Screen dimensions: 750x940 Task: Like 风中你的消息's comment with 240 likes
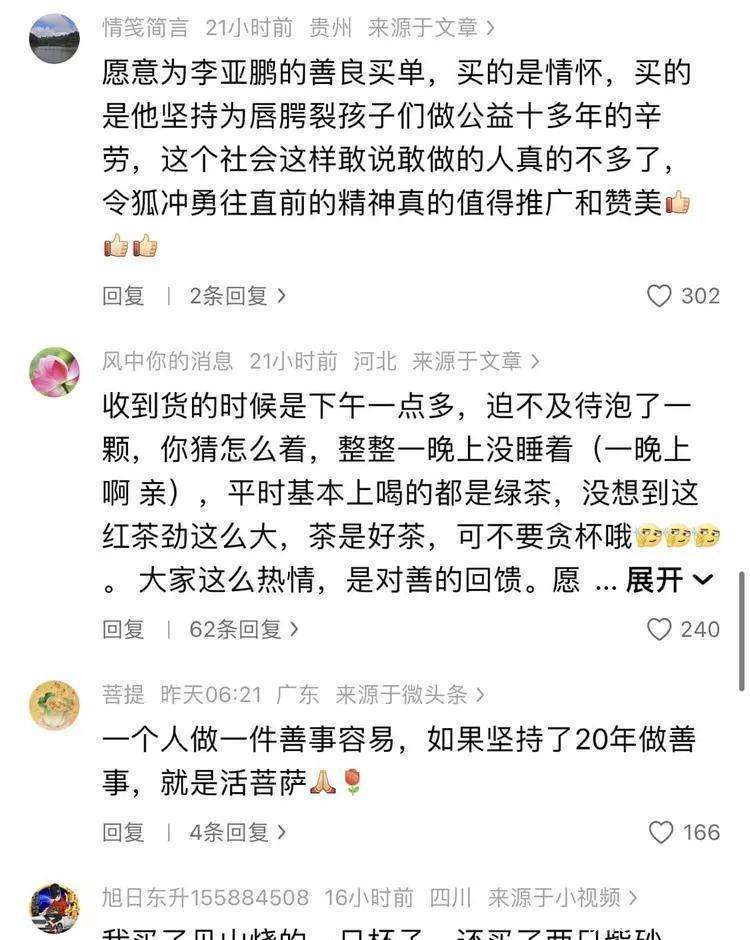pyautogui.click(x=659, y=629)
